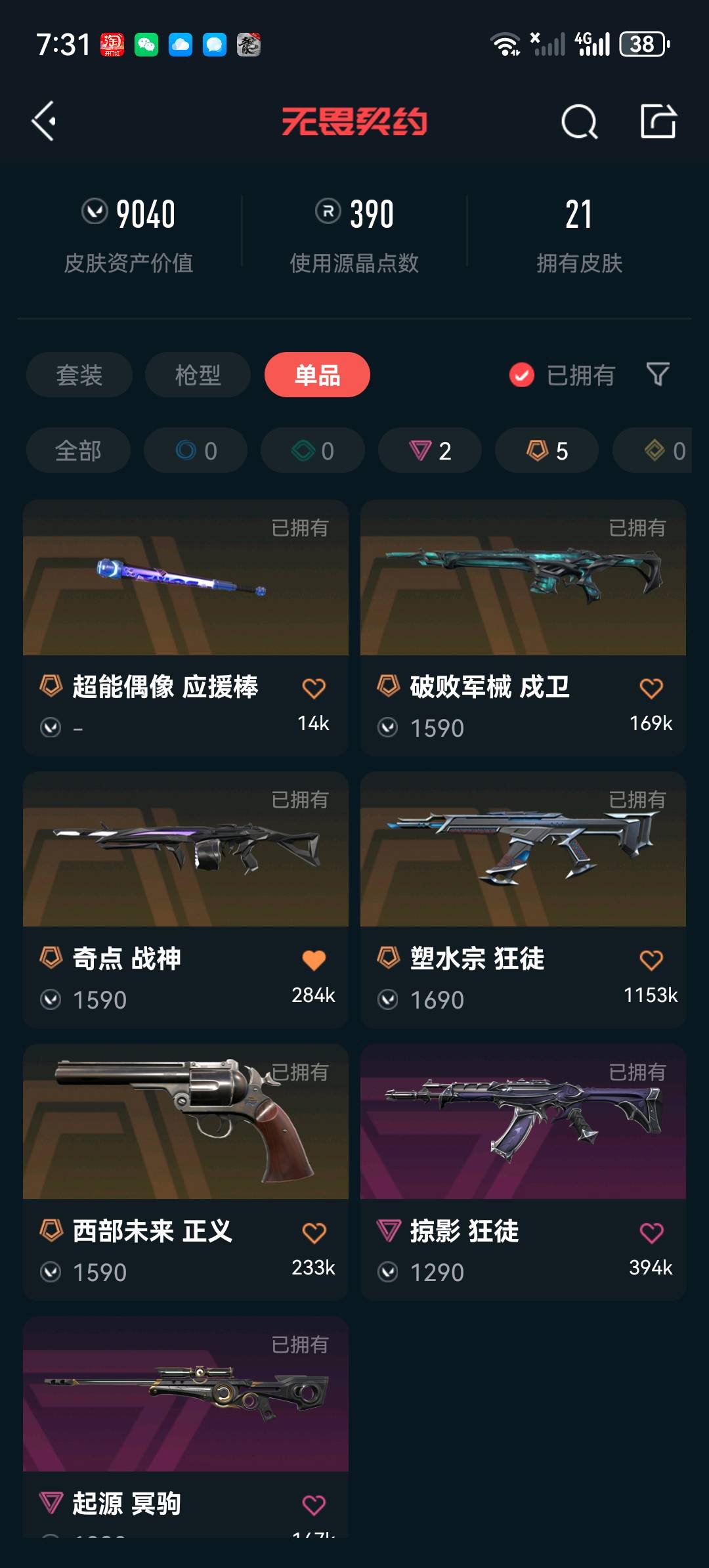Select the 单品 tab
Image resolution: width=709 pixels, height=1568 pixels.
click(x=317, y=375)
